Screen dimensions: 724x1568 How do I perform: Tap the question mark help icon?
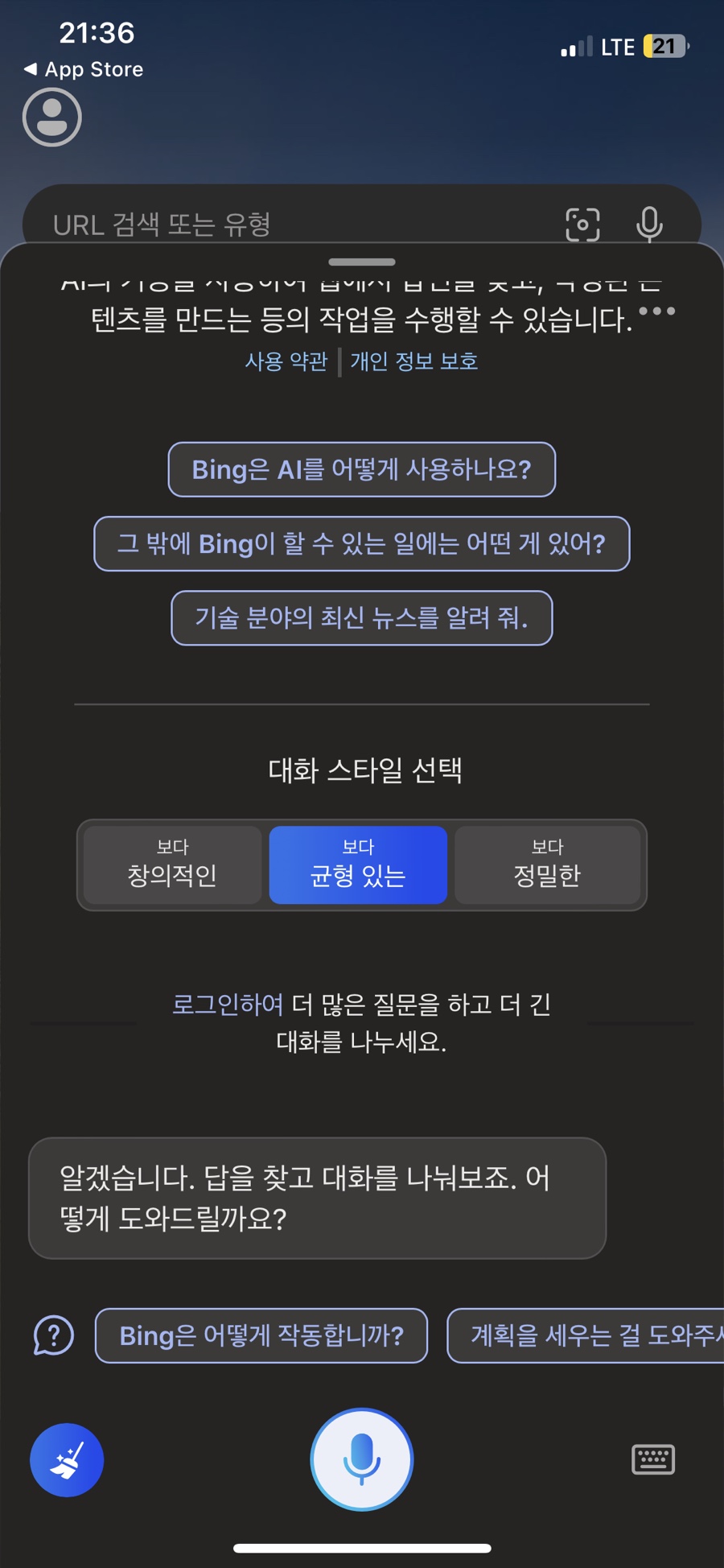click(x=54, y=1336)
